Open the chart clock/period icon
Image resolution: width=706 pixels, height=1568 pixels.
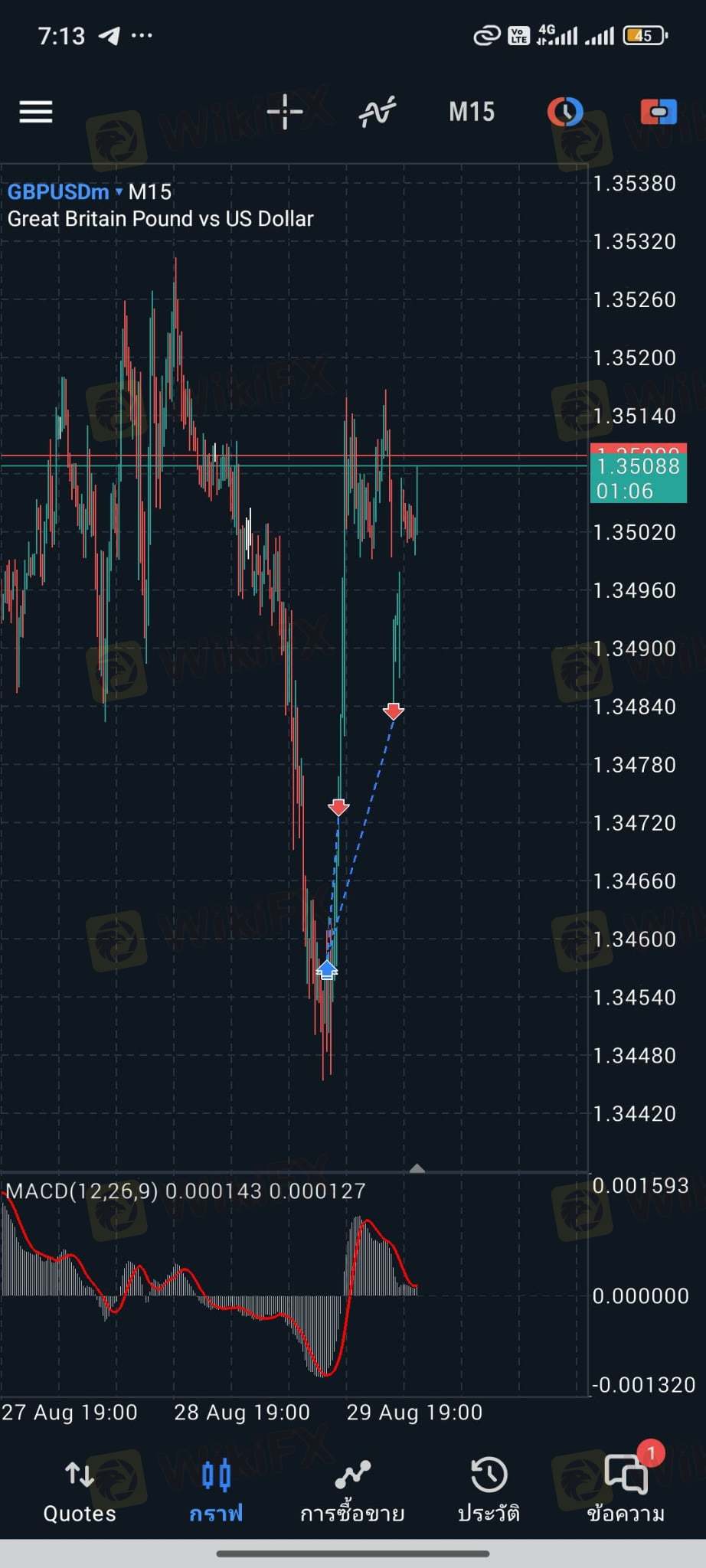(x=565, y=113)
